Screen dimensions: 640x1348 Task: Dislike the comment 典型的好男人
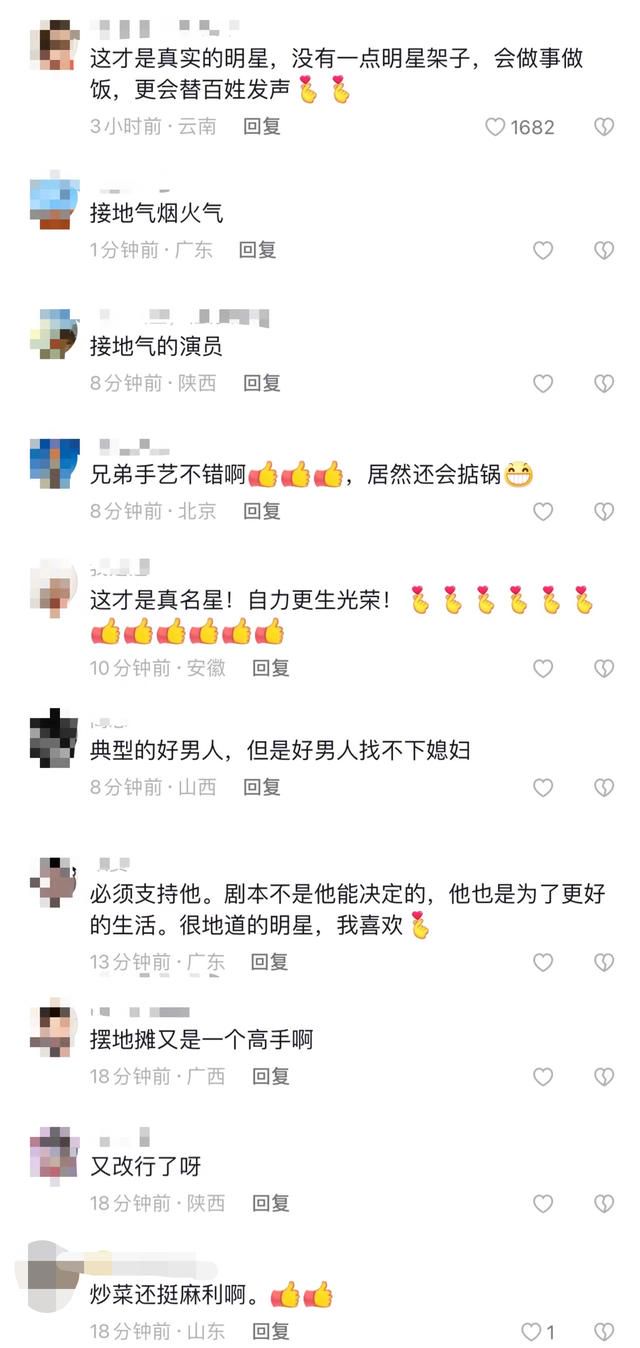(604, 788)
